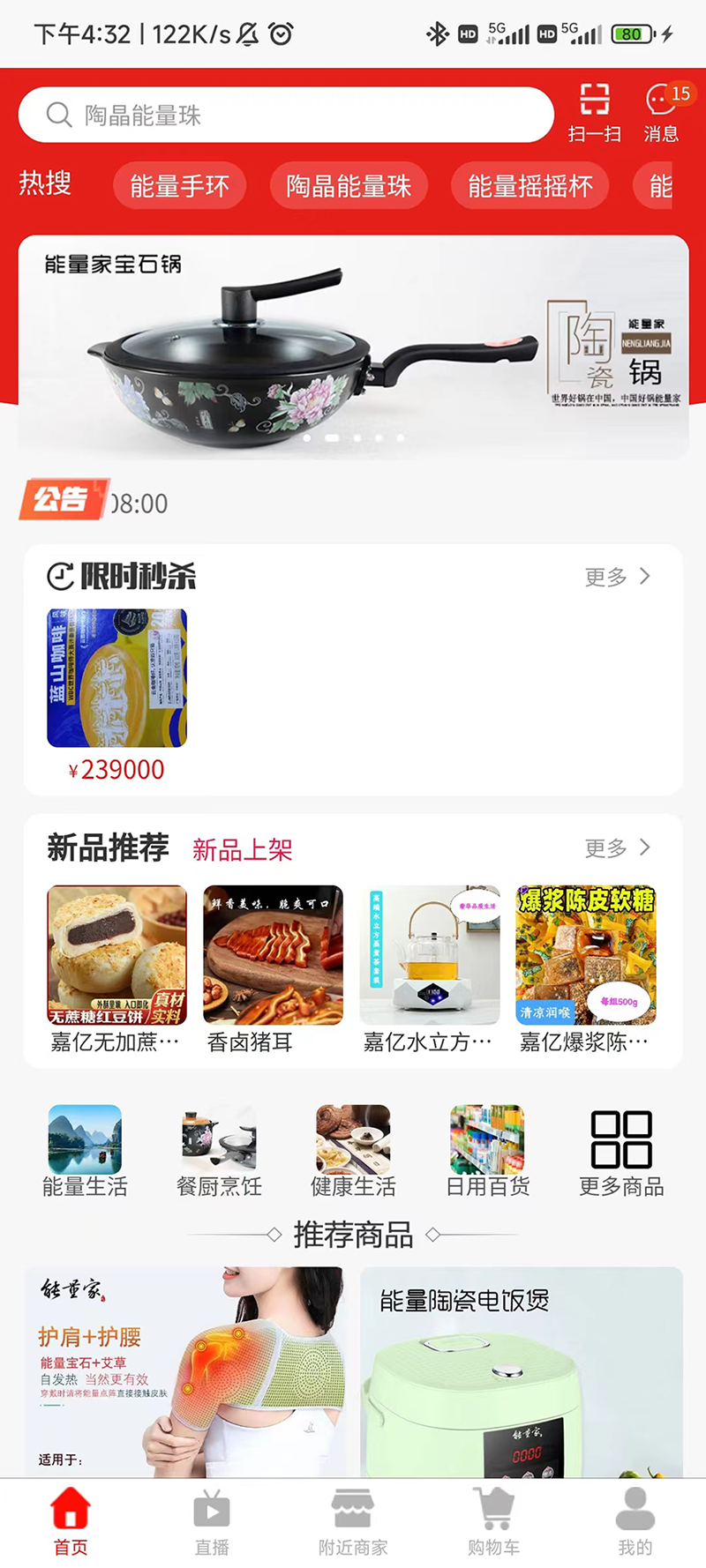The image size is (706, 1568).
Task: Select the 能量摇摇杯 hot search chip
Action: coord(530,186)
